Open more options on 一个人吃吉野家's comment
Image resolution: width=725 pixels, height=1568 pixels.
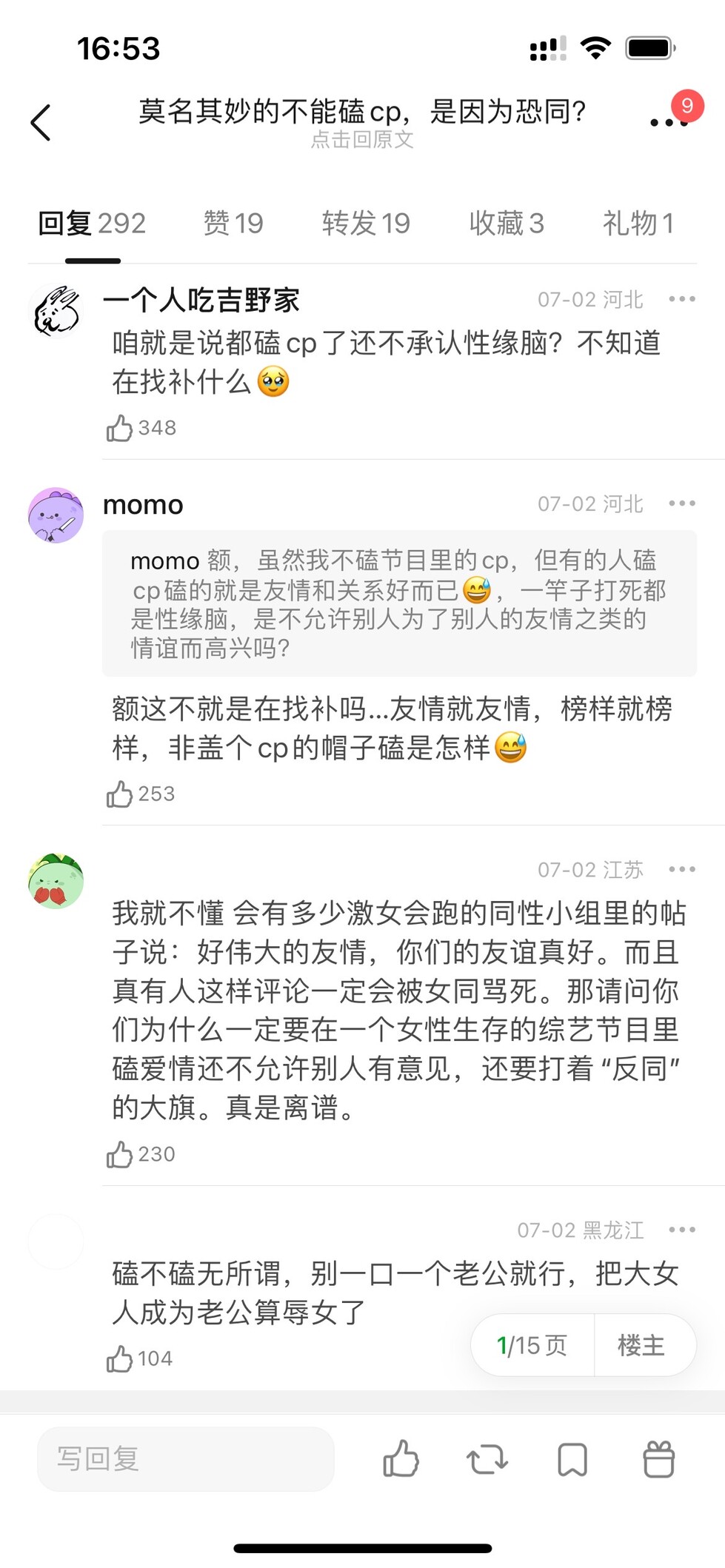(681, 299)
